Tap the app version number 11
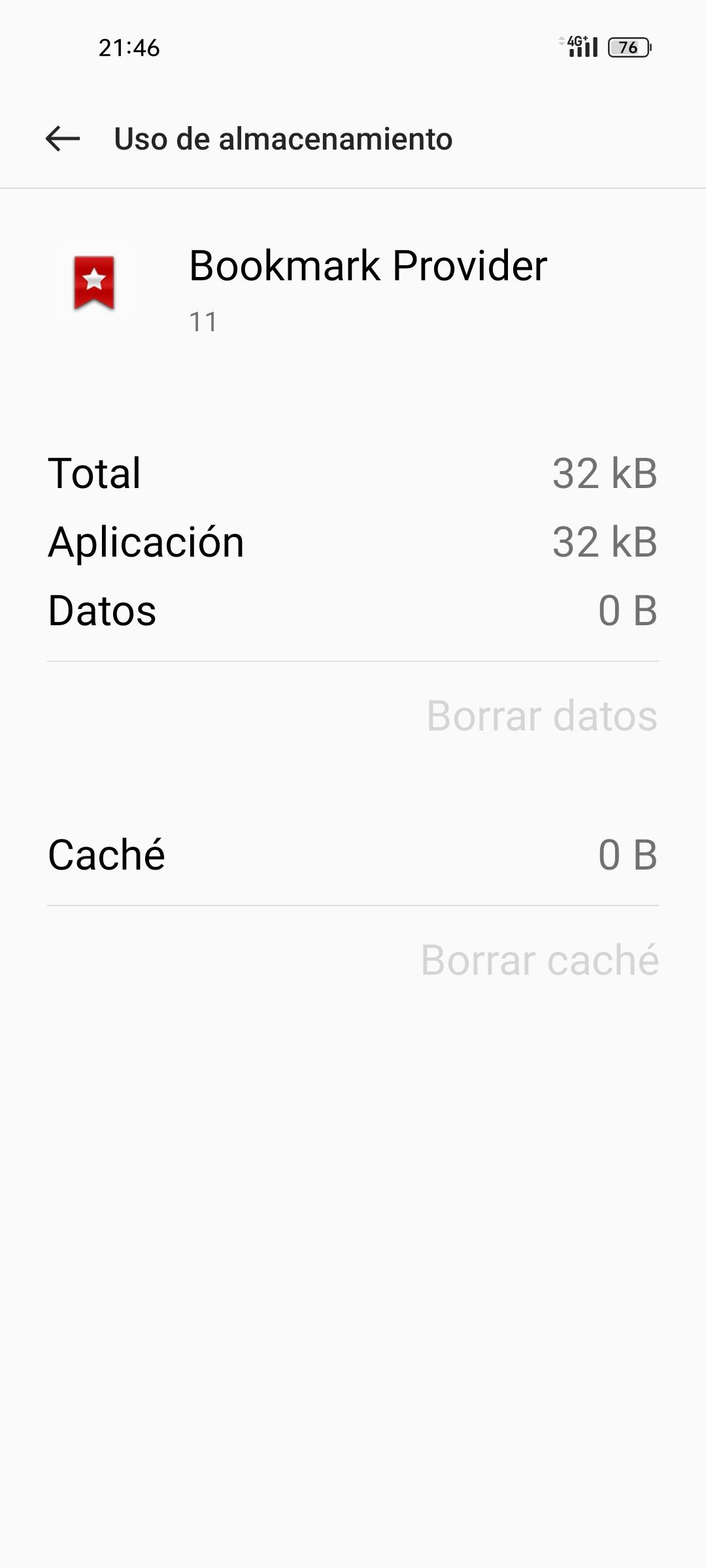 click(x=204, y=321)
